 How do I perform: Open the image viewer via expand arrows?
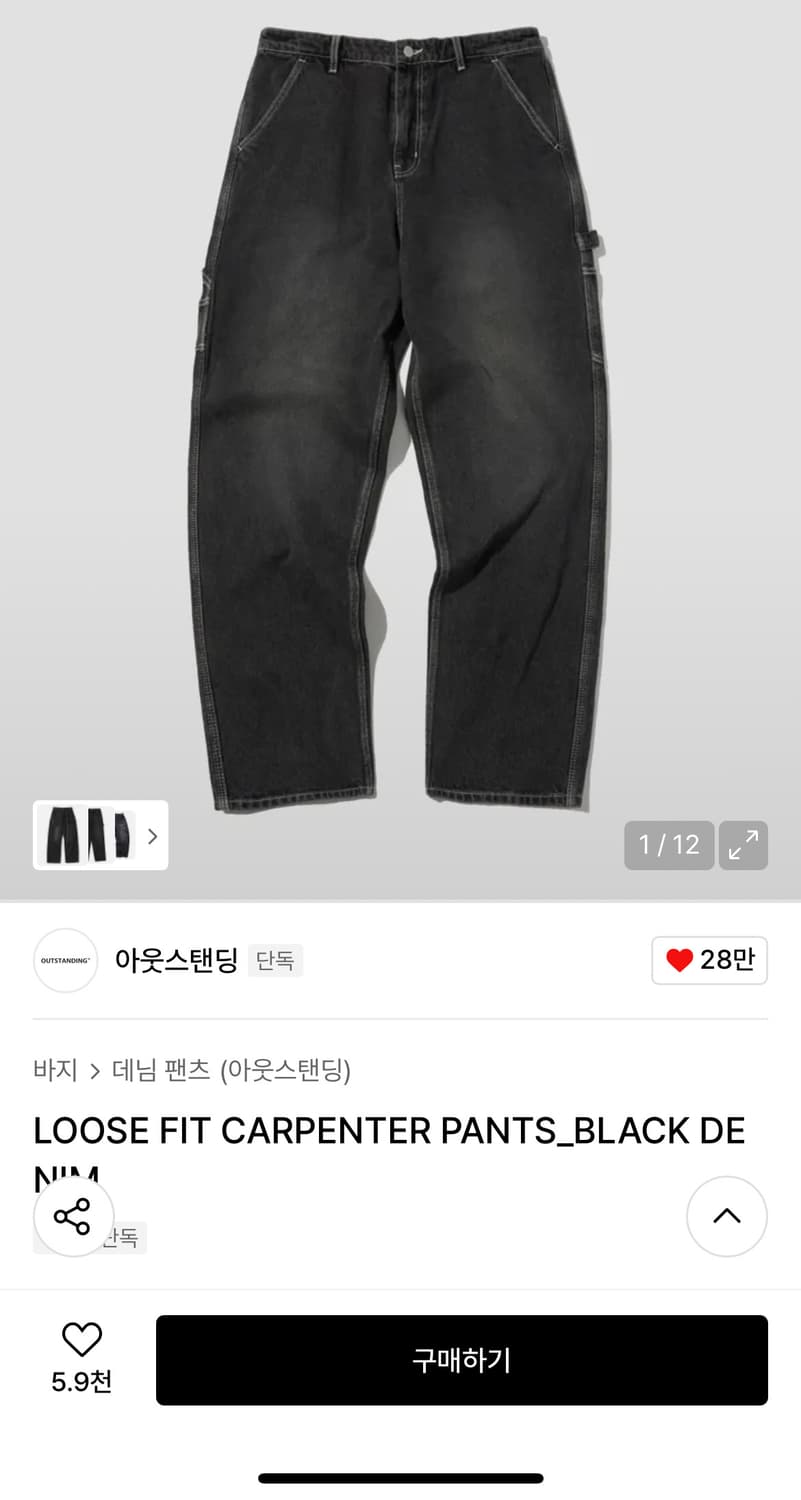(x=743, y=845)
